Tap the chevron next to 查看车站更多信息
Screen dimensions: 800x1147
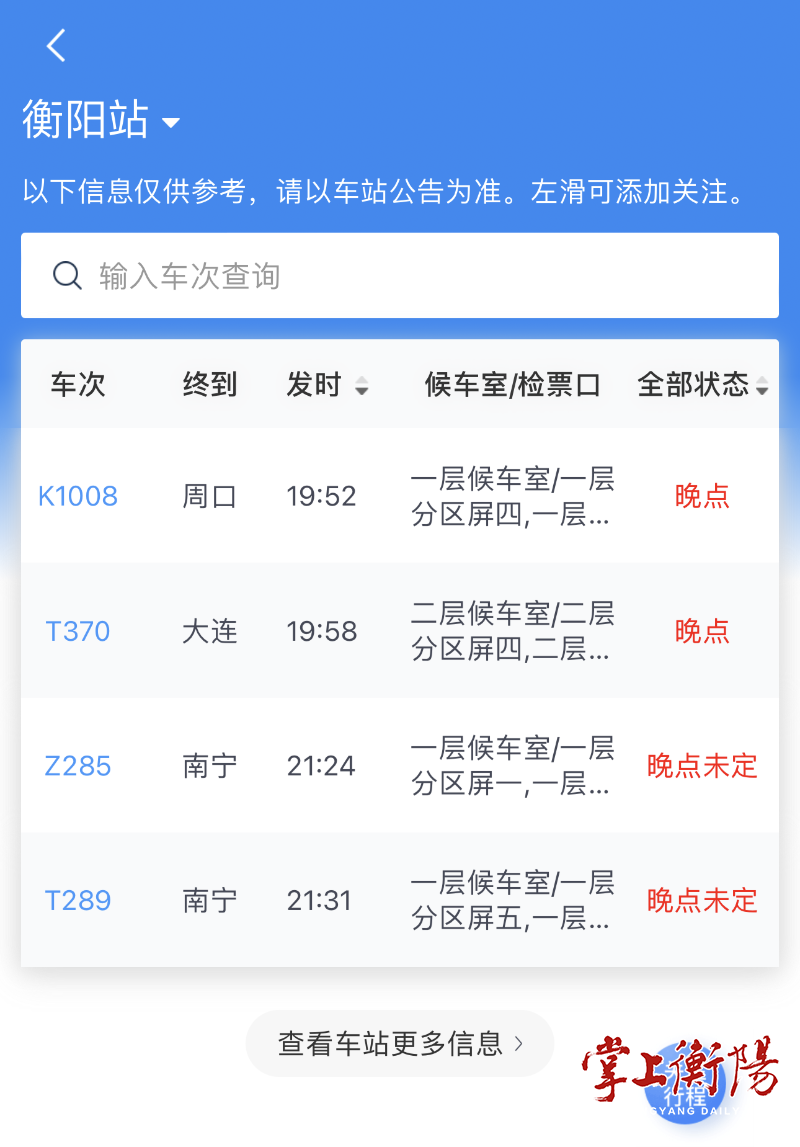pos(519,1042)
